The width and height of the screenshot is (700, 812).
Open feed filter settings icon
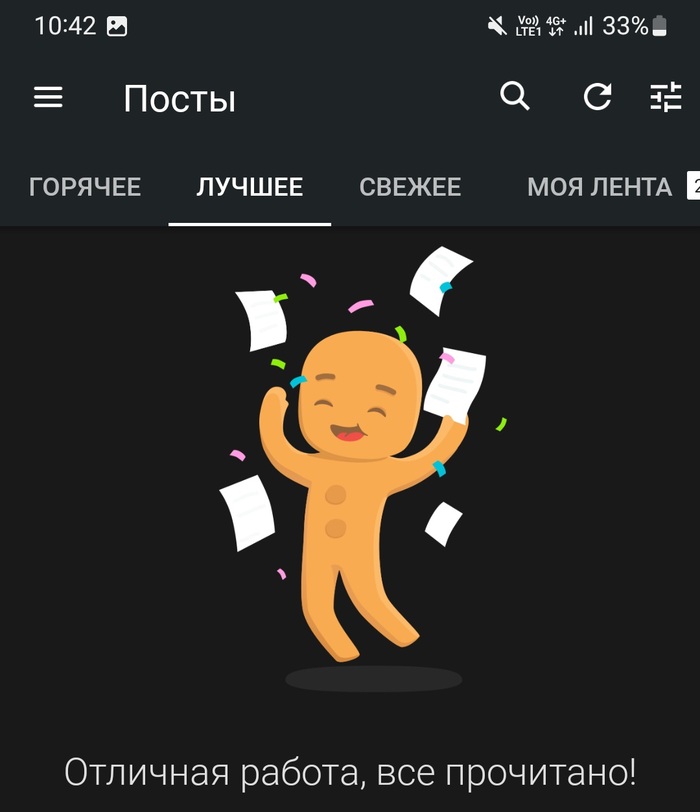665,97
